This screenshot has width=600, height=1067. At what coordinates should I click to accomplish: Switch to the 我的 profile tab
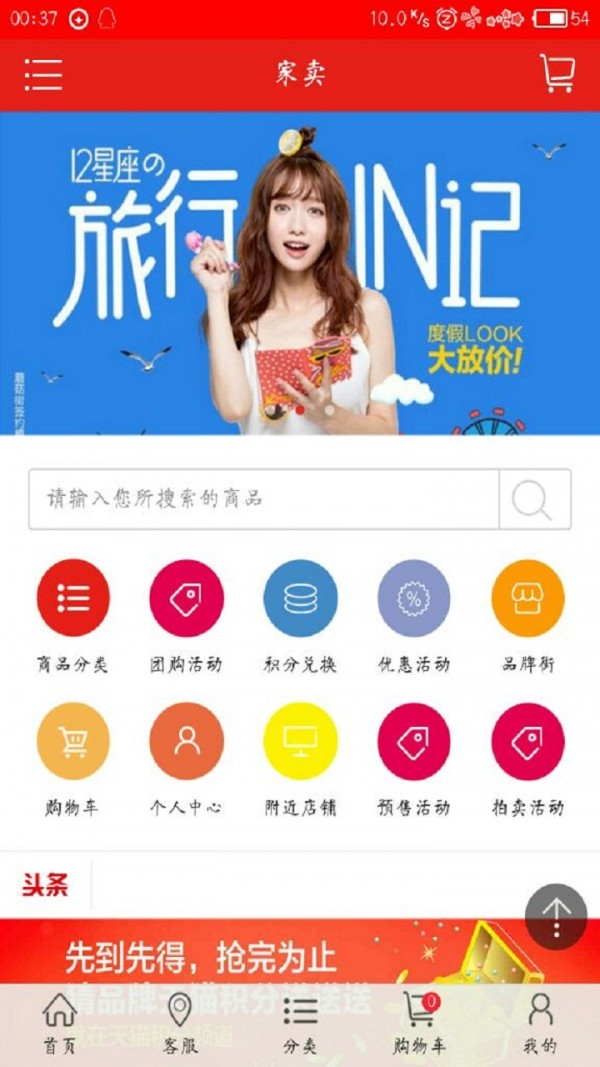pyautogui.click(x=540, y=1024)
